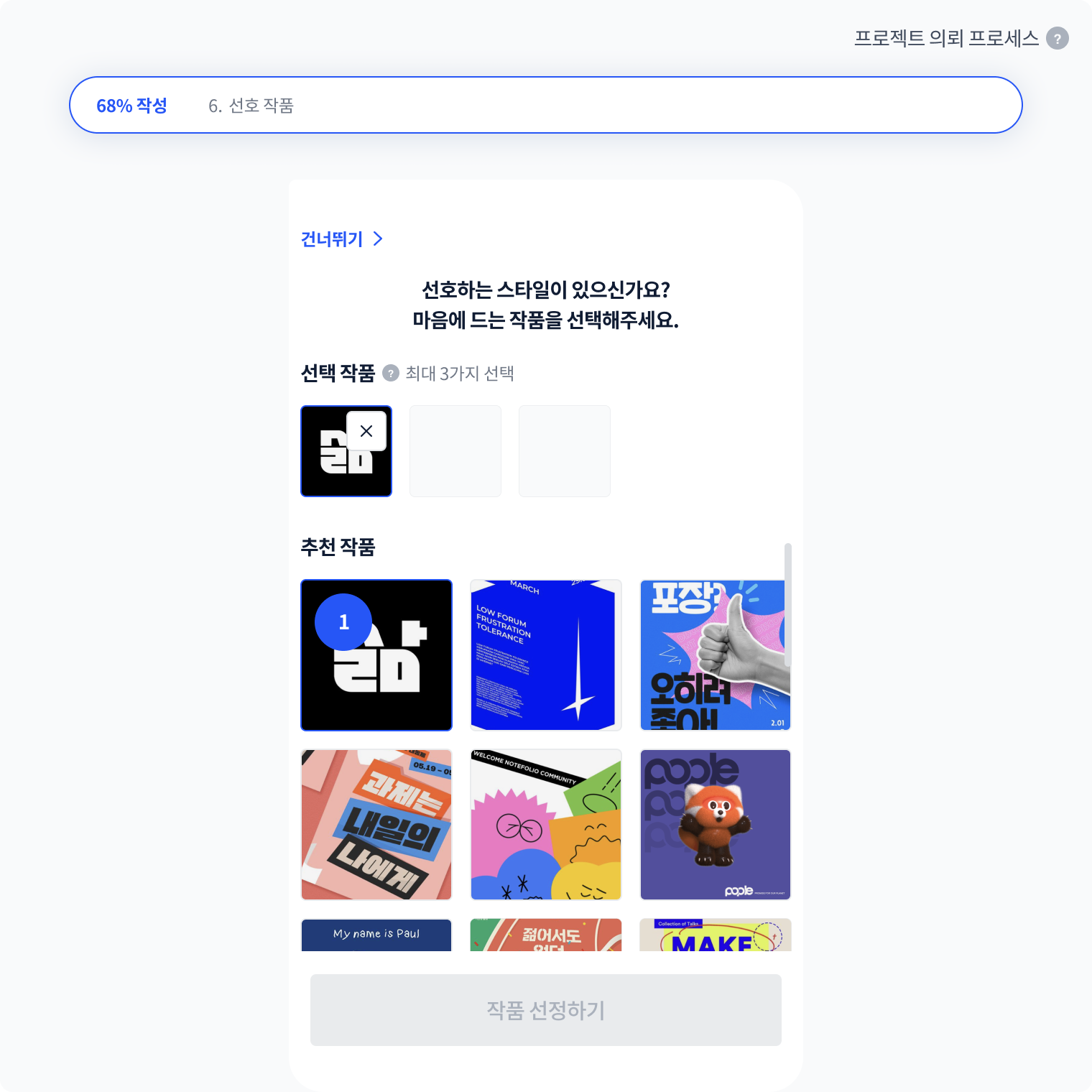Select the pink 과제는 내일의 나에게 artwork
The width and height of the screenshot is (1092, 1092).
(x=376, y=825)
